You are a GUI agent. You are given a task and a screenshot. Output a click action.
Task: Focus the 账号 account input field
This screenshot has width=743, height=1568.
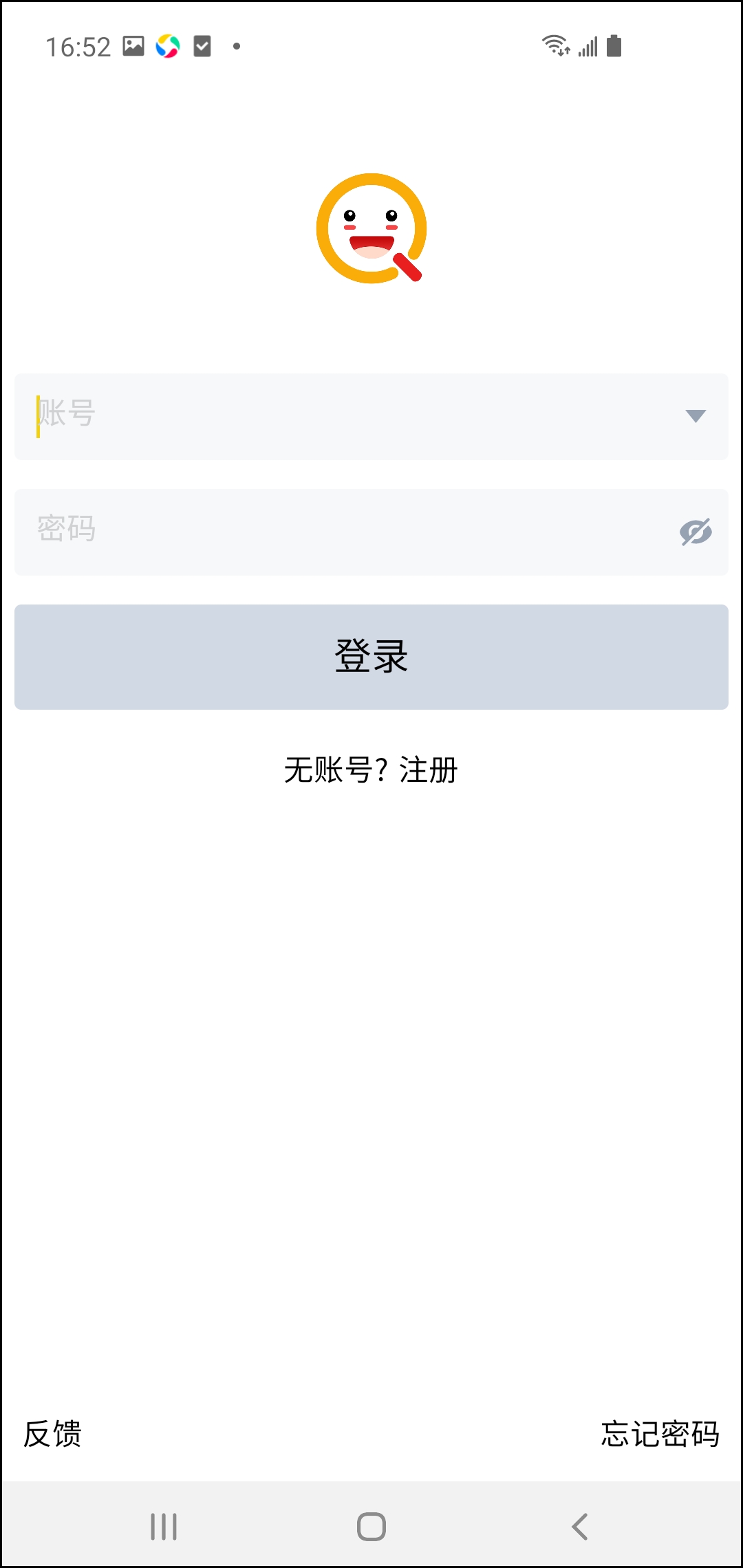point(344,416)
